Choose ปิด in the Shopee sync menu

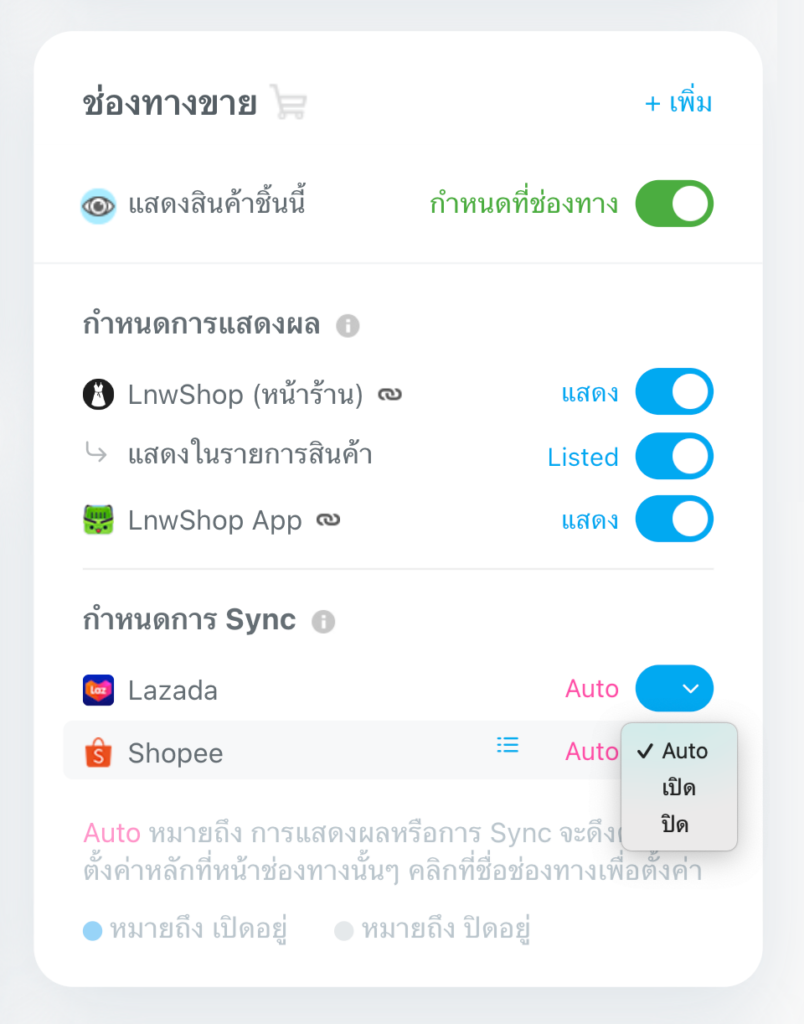(x=674, y=825)
